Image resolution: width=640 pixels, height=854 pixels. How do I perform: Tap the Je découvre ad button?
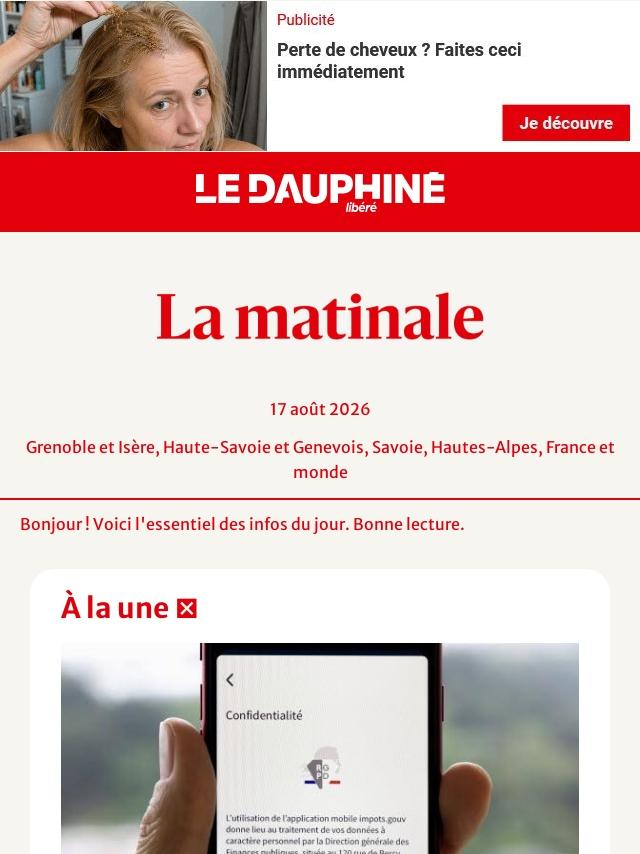click(566, 123)
